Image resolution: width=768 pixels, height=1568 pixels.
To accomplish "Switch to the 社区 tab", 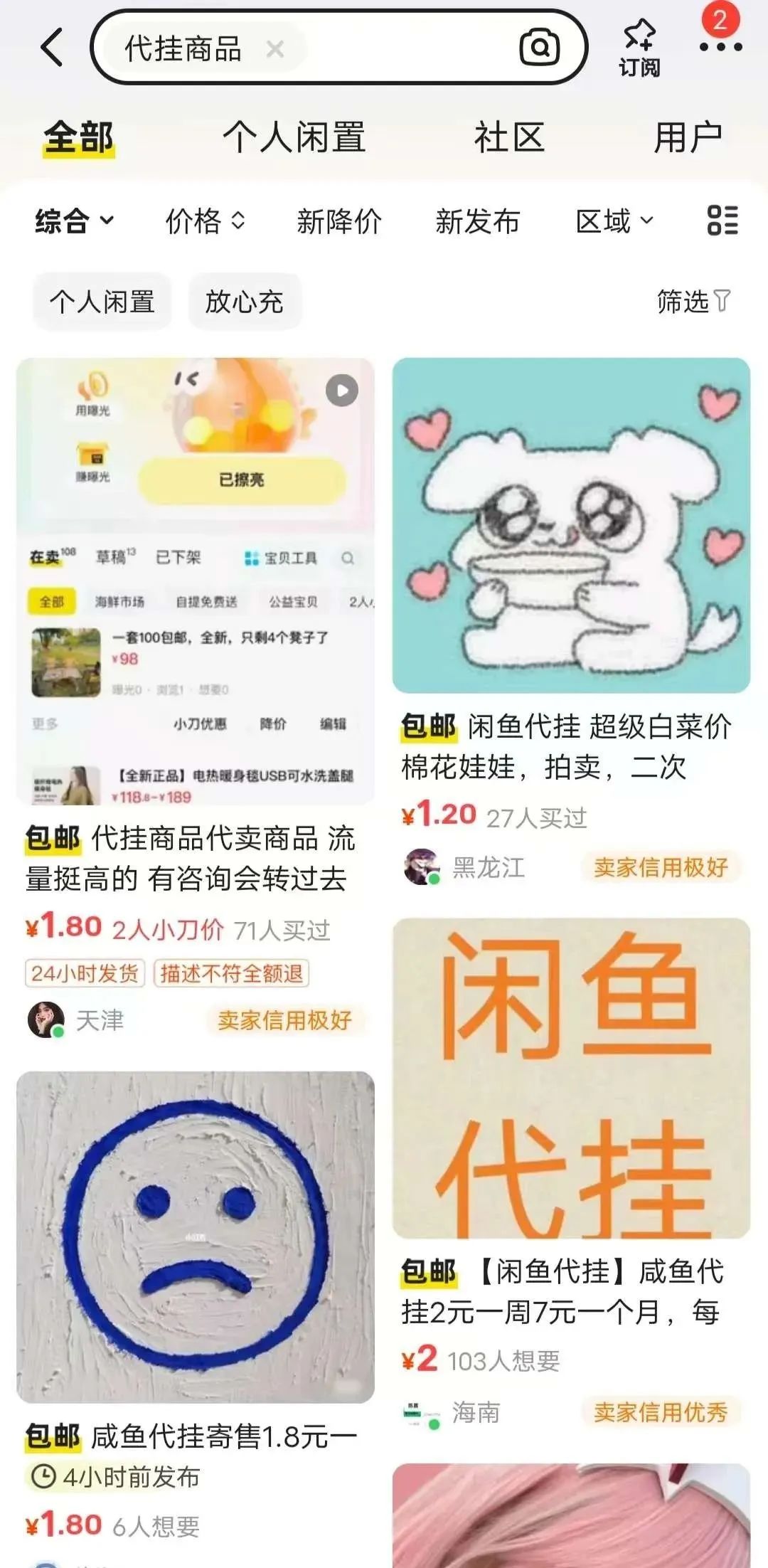I will (x=509, y=137).
